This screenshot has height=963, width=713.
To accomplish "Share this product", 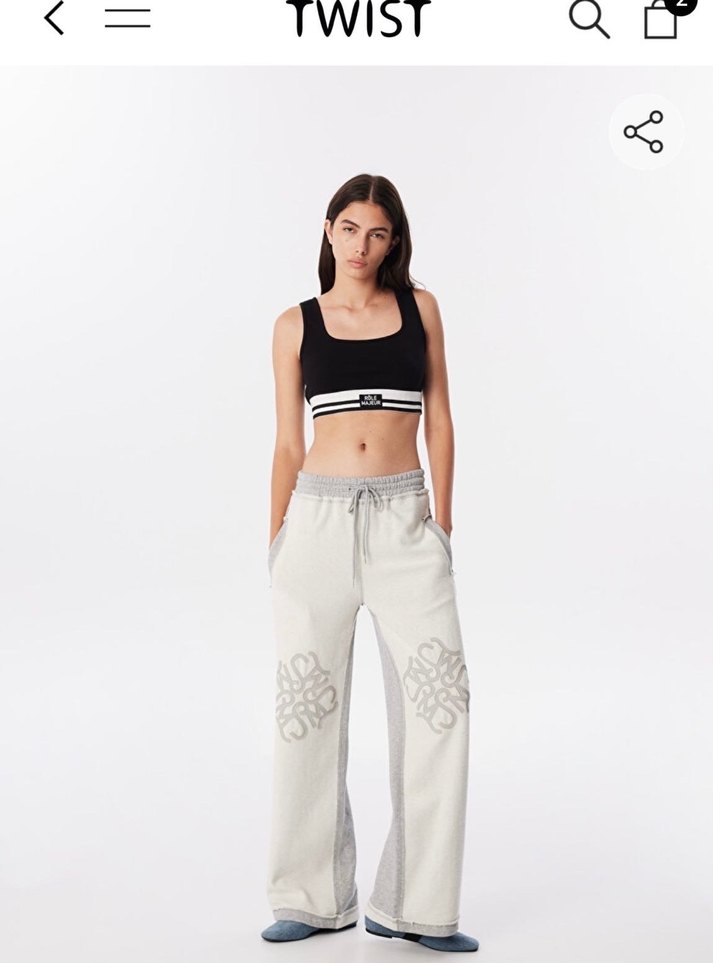I will (x=644, y=132).
